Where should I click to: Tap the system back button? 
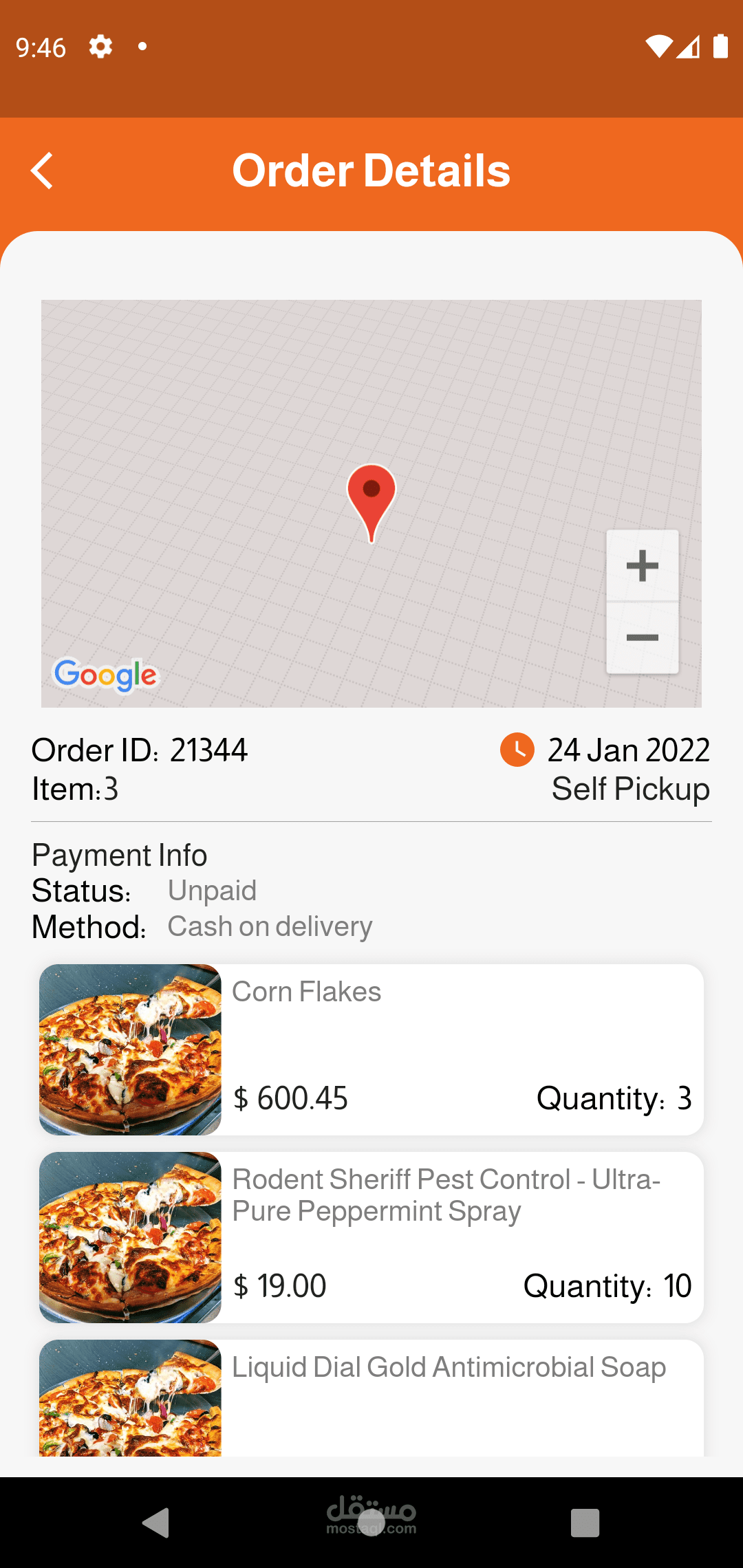[x=156, y=1523]
